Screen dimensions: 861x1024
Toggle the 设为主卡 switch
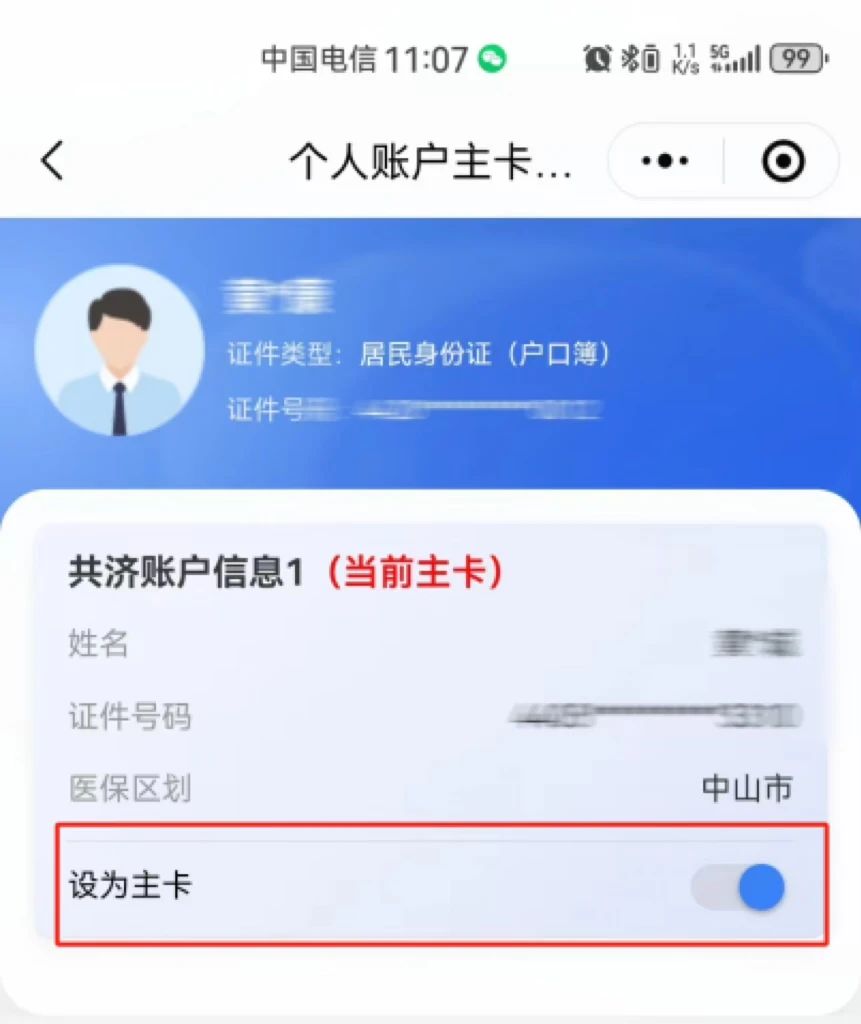[x=739, y=887]
